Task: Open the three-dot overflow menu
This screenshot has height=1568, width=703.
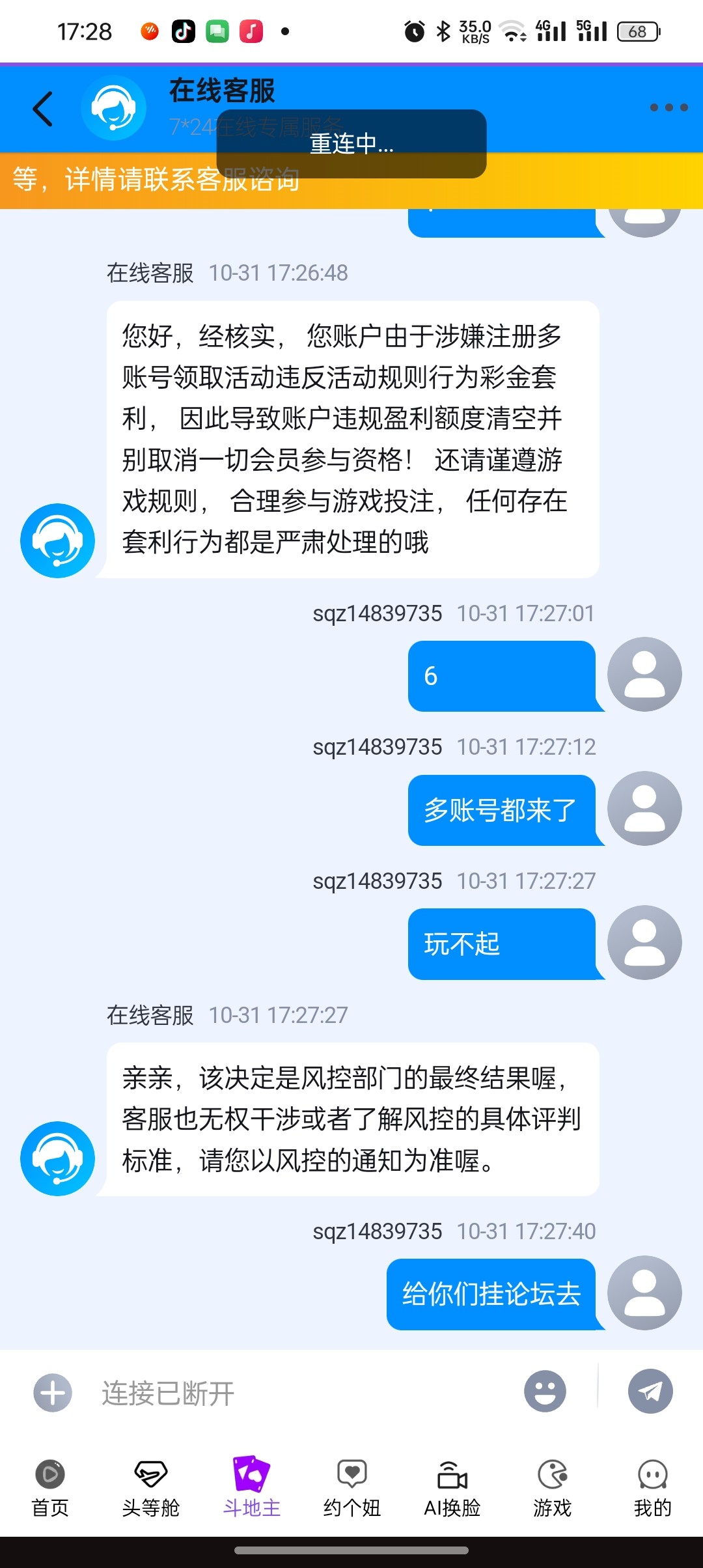Action: pyautogui.click(x=669, y=107)
